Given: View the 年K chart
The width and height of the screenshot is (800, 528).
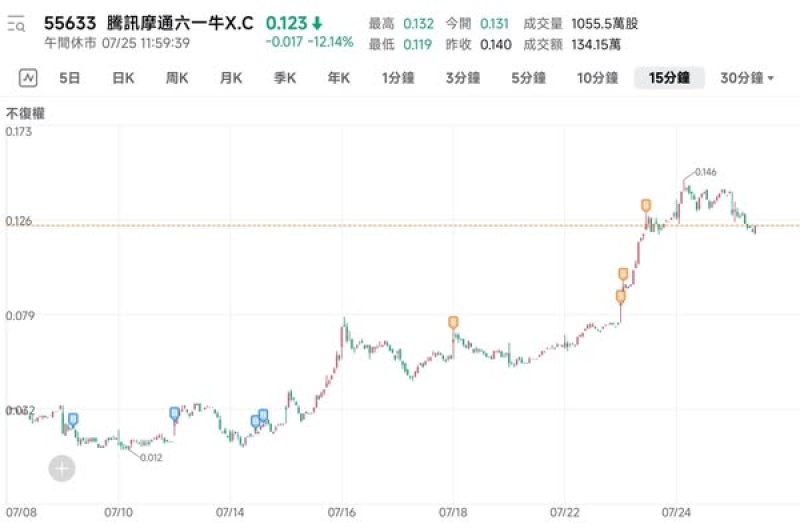Looking at the screenshot, I should pos(339,78).
